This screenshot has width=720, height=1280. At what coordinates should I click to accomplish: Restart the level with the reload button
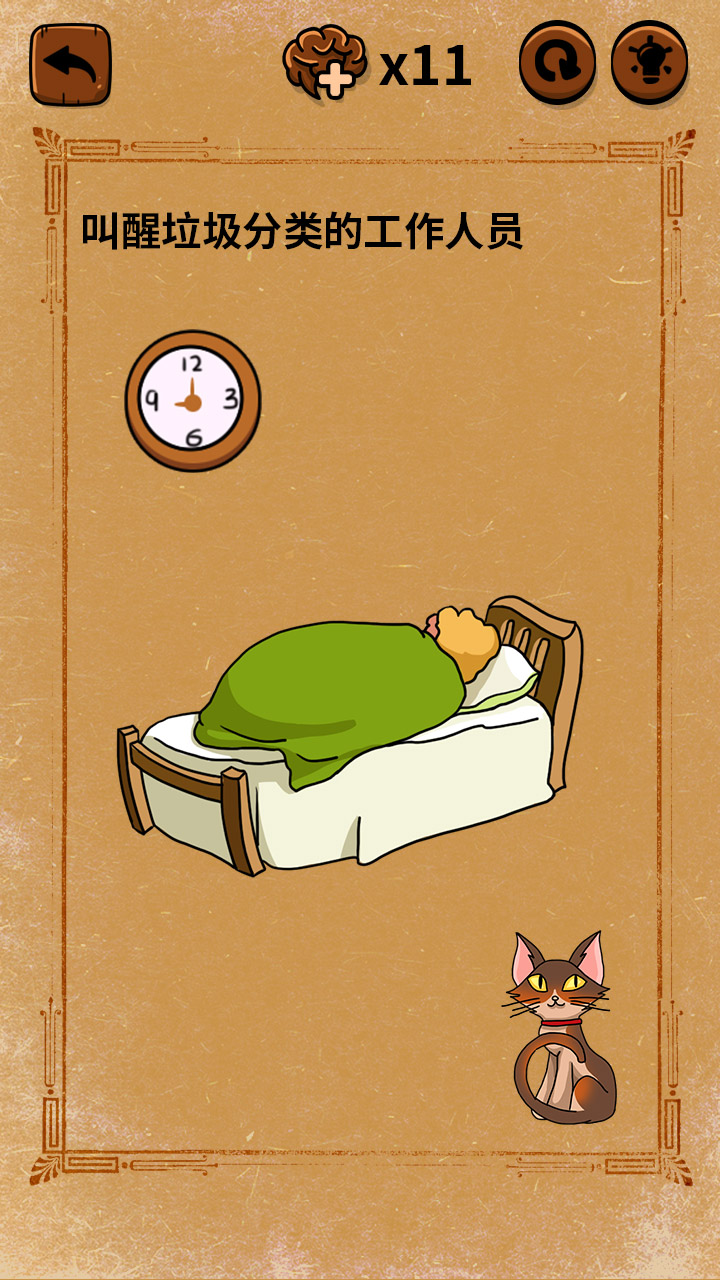coord(557,64)
